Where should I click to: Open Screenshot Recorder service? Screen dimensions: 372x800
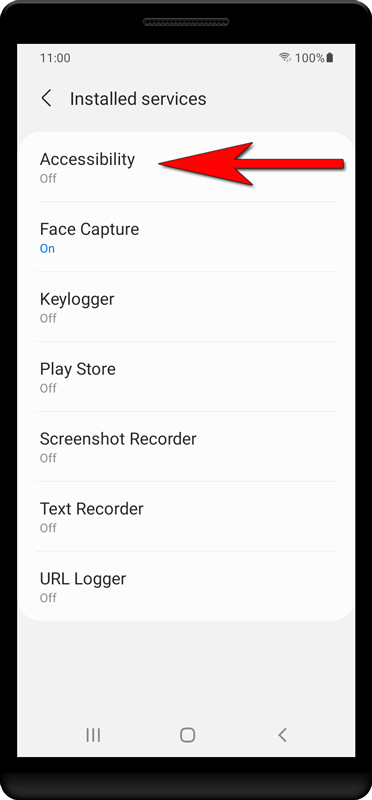(x=186, y=446)
